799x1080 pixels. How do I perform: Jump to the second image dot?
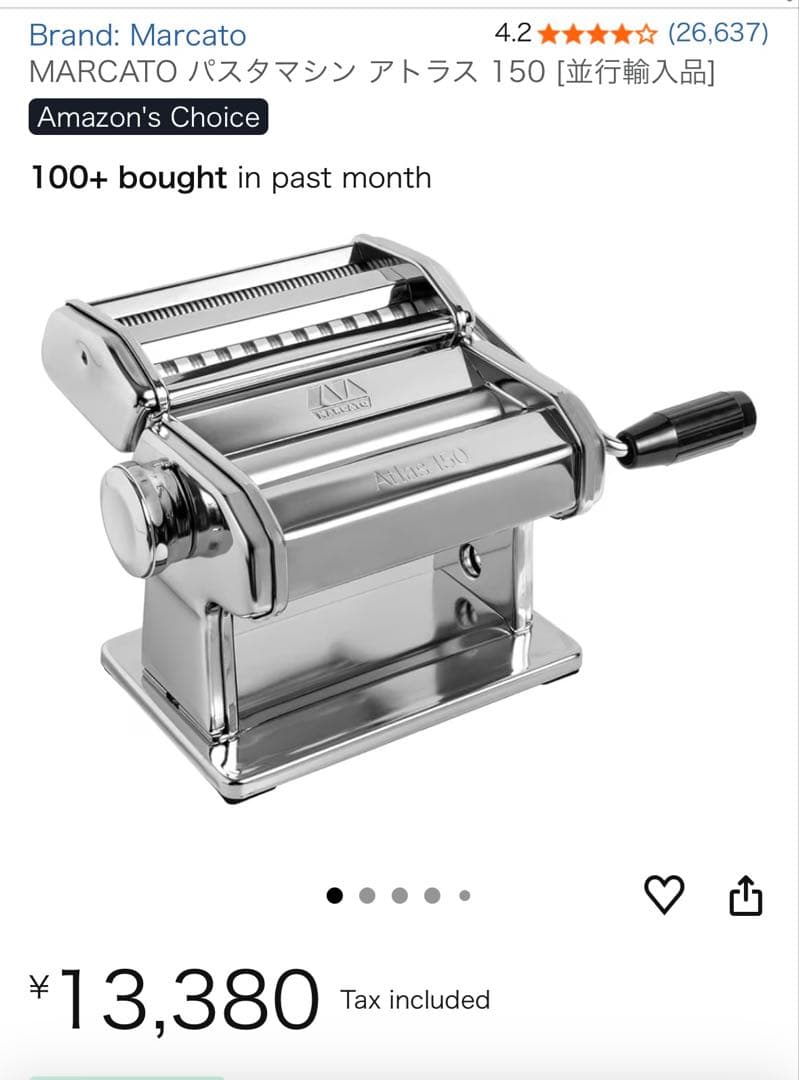tap(367, 896)
